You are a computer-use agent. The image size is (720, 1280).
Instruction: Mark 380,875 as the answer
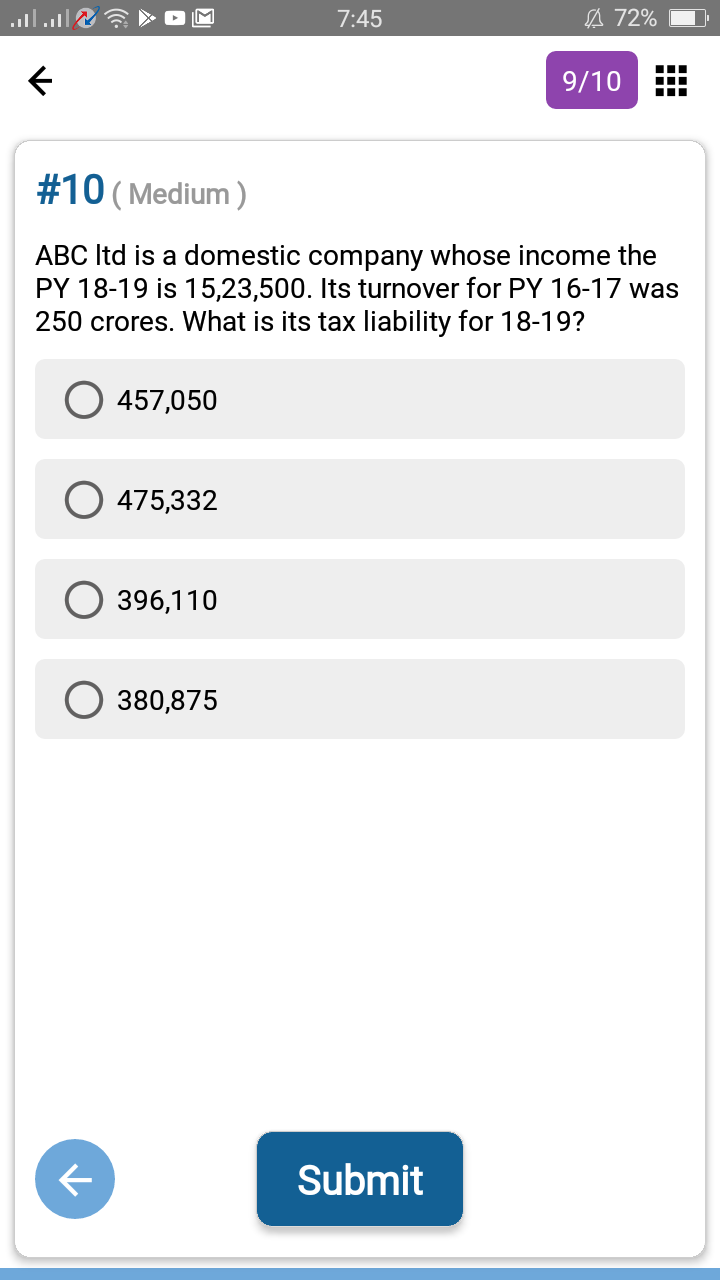coord(360,700)
